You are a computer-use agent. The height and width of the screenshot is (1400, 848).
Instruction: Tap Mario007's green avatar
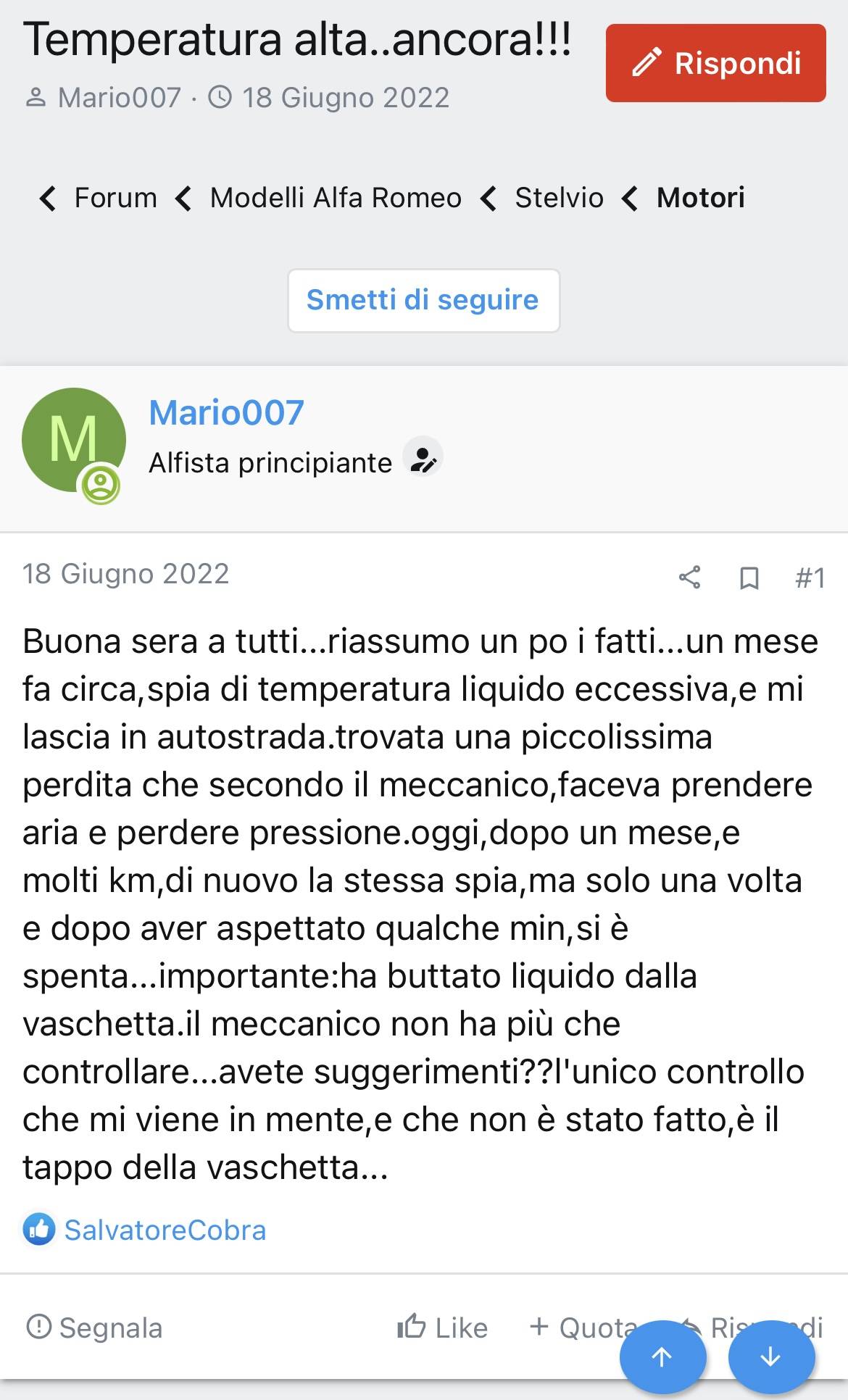73,440
